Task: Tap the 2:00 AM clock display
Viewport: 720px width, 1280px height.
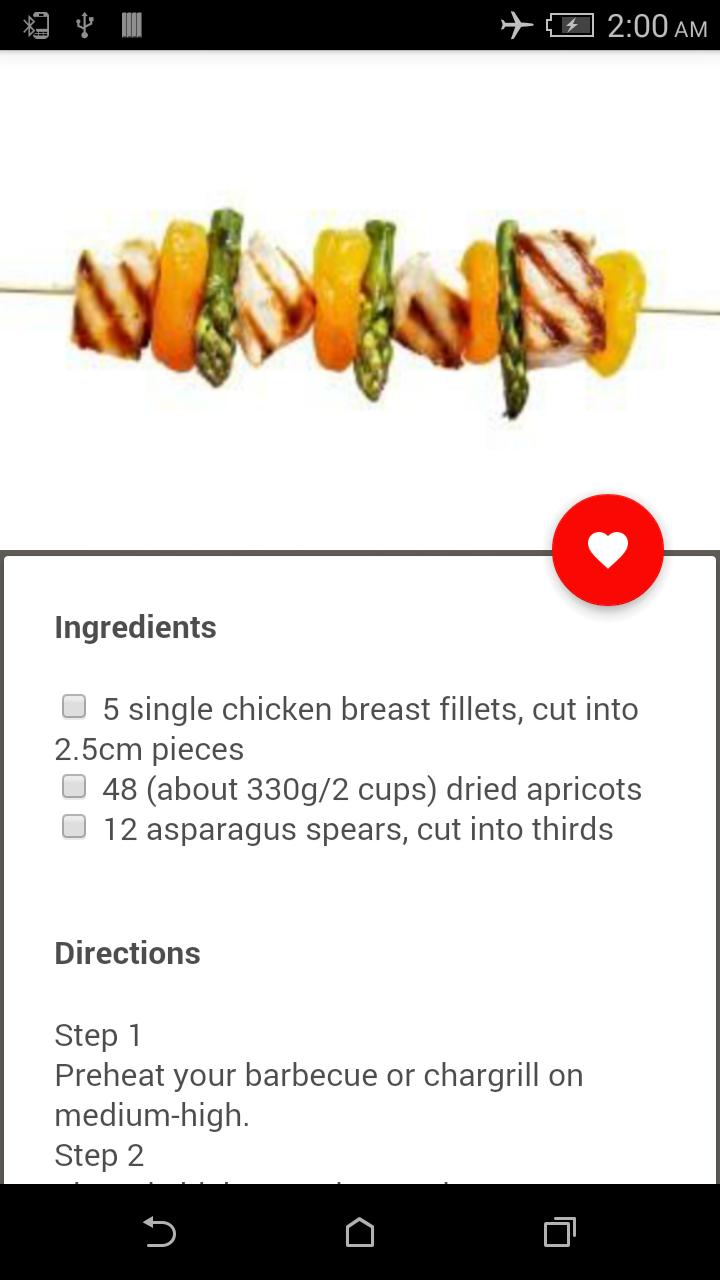Action: [657, 25]
